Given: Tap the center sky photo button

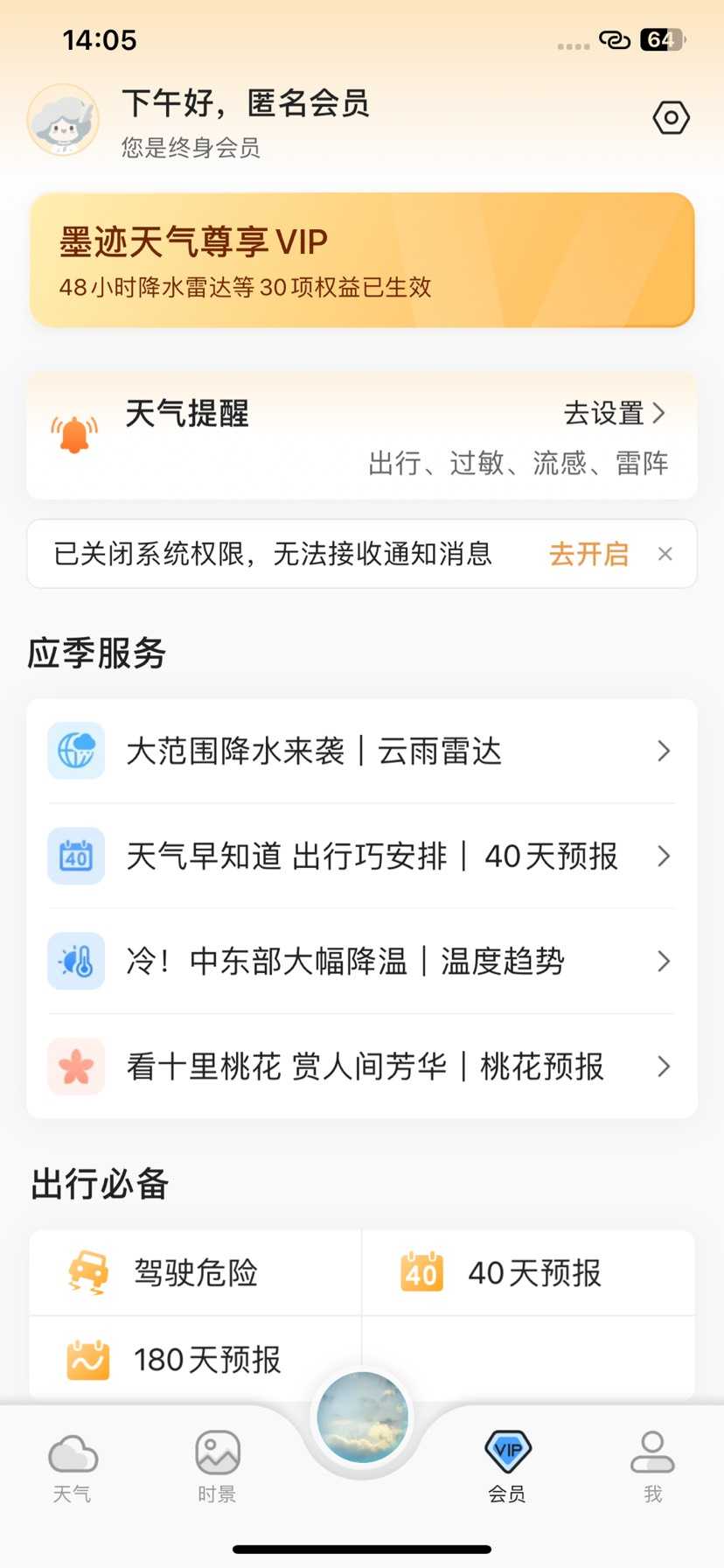Looking at the screenshot, I should coord(362,1417).
